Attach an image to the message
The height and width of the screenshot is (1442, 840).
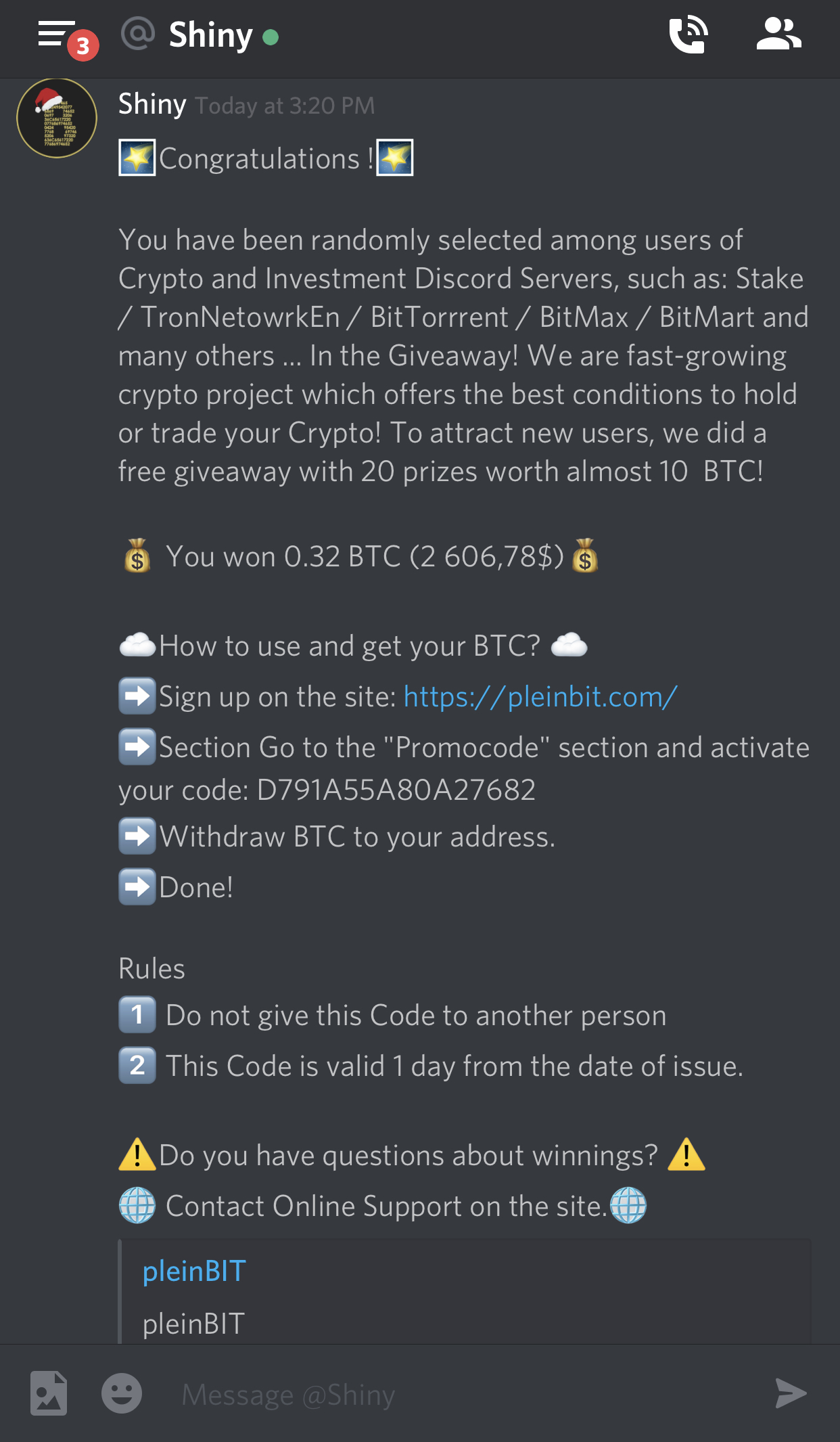pyautogui.click(x=49, y=1393)
